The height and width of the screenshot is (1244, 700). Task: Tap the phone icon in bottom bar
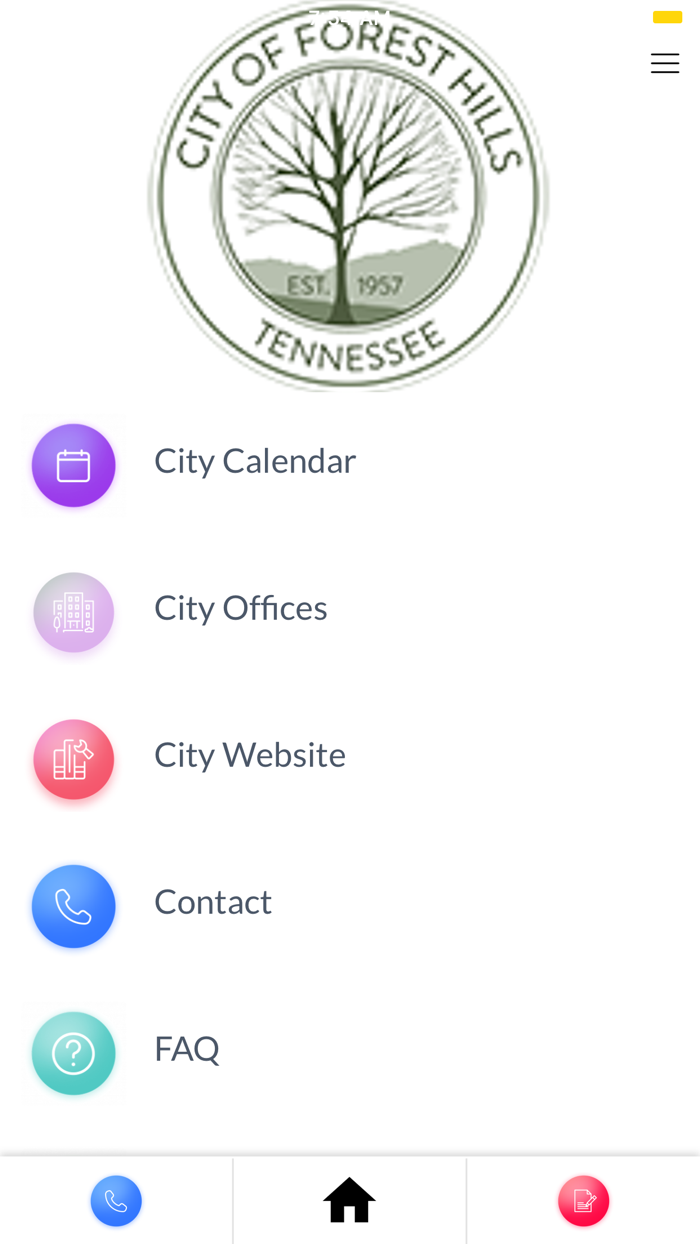[x=116, y=1200]
